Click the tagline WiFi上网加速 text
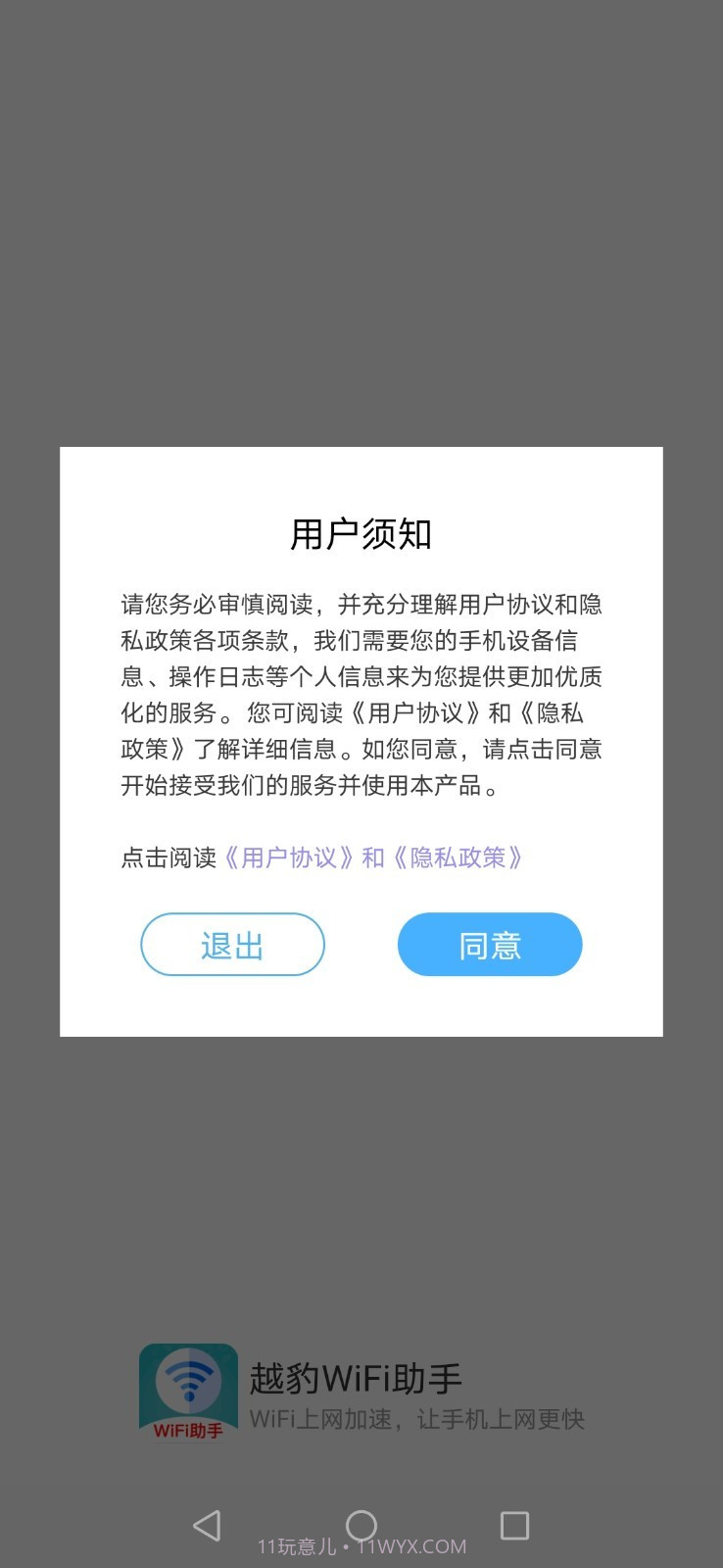The height and width of the screenshot is (1568, 723). click(x=418, y=1418)
